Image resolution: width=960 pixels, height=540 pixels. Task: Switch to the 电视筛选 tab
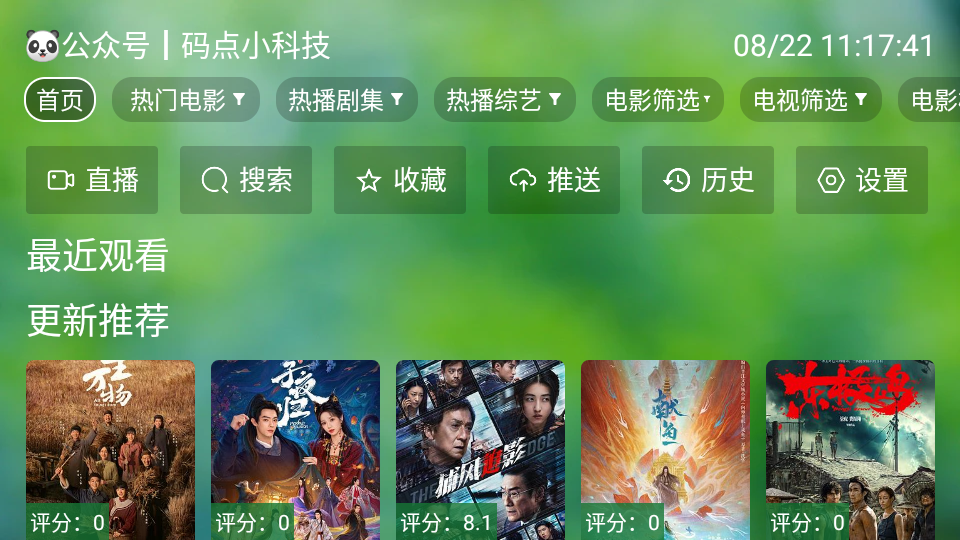[810, 100]
